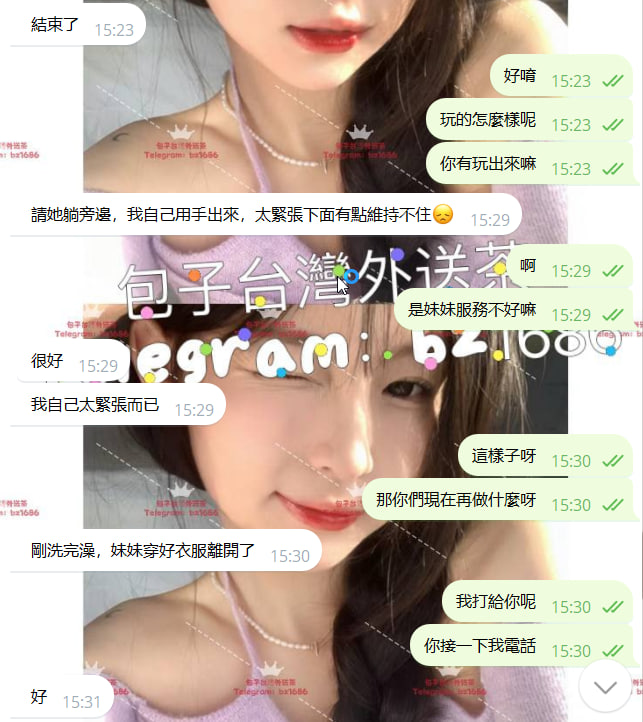Jump to the latest messages with the down arrow
The height and width of the screenshot is (722, 643).
click(605, 686)
